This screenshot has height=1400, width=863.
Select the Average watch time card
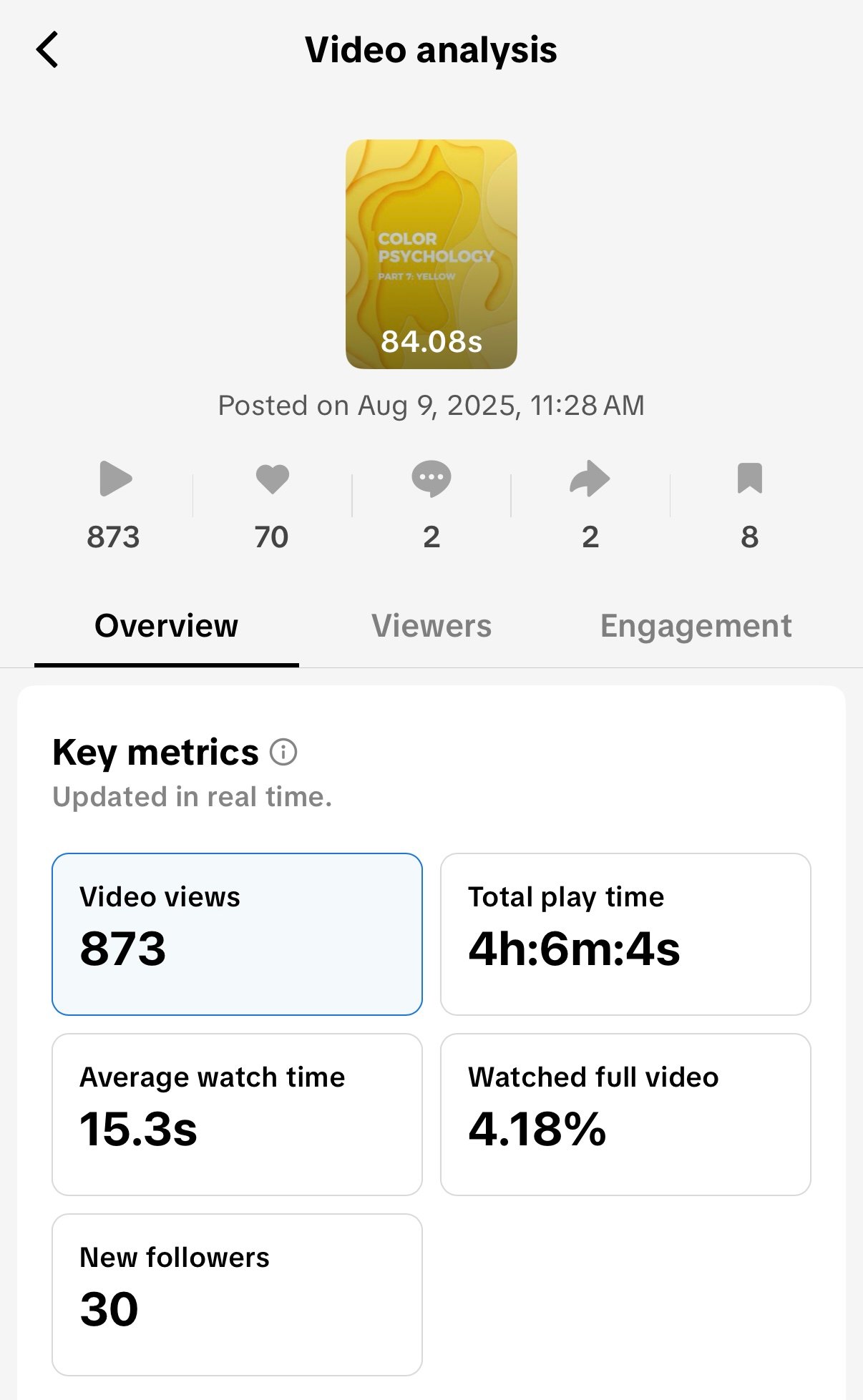(237, 1114)
